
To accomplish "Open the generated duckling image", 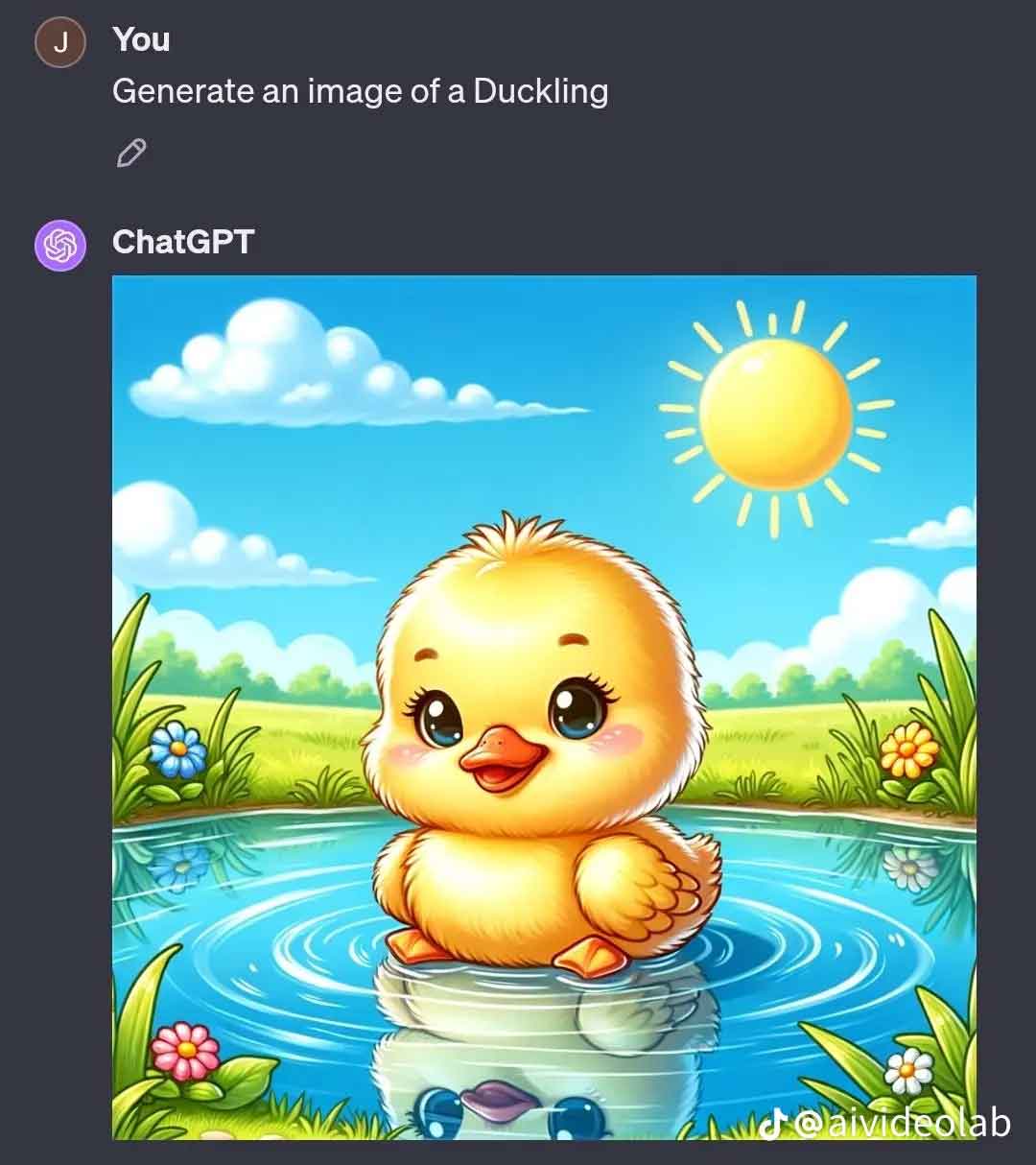I will [x=544, y=707].
